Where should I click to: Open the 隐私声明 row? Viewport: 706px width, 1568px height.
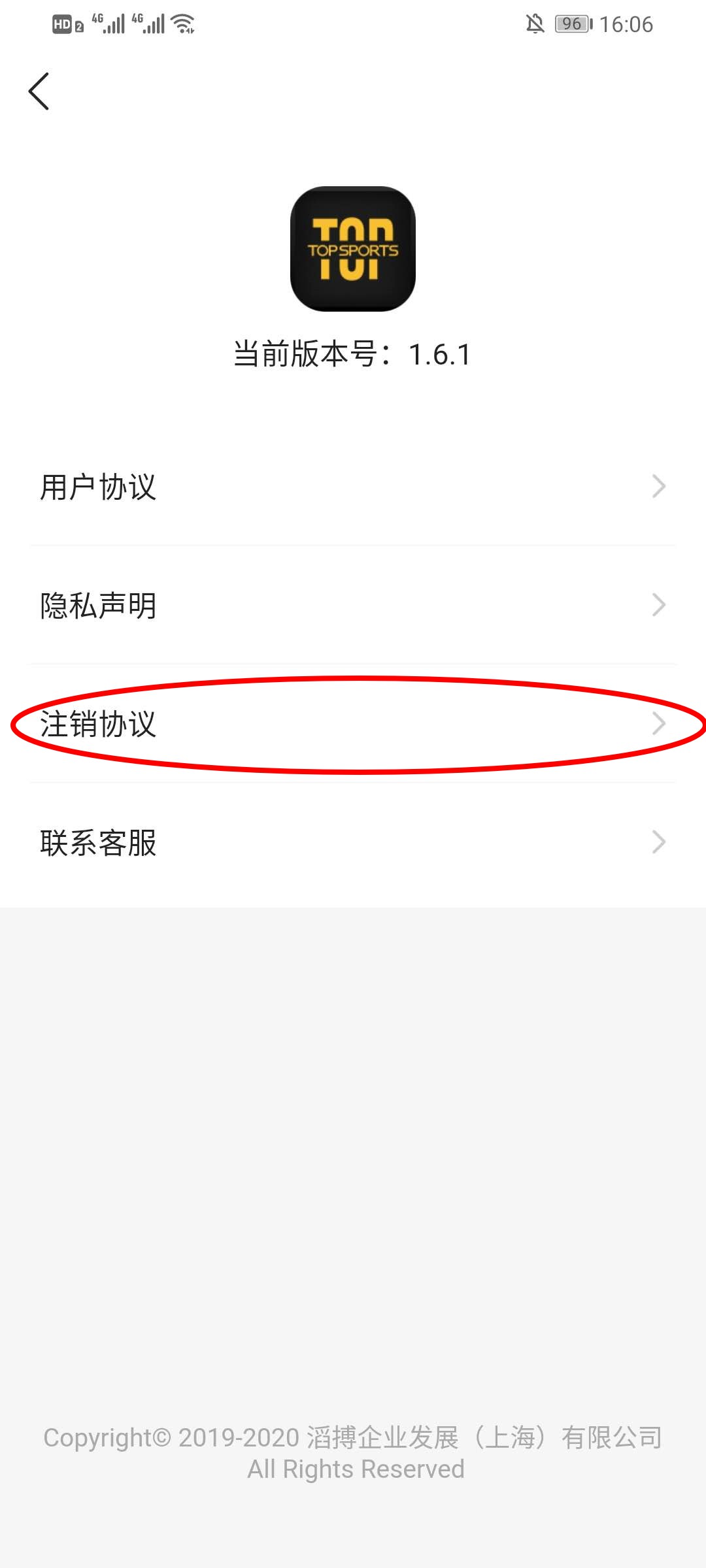[353, 606]
